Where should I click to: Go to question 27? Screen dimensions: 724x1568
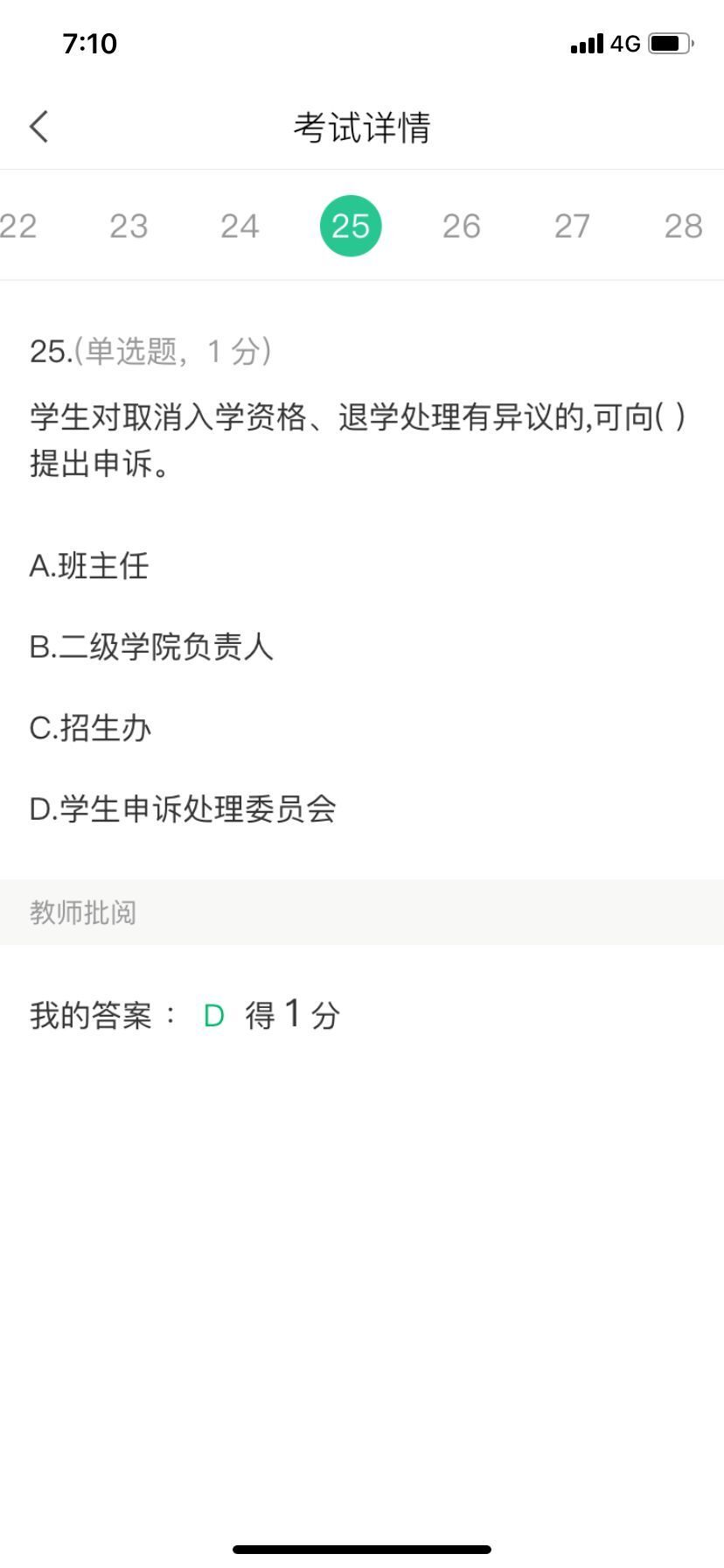coord(573,227)
